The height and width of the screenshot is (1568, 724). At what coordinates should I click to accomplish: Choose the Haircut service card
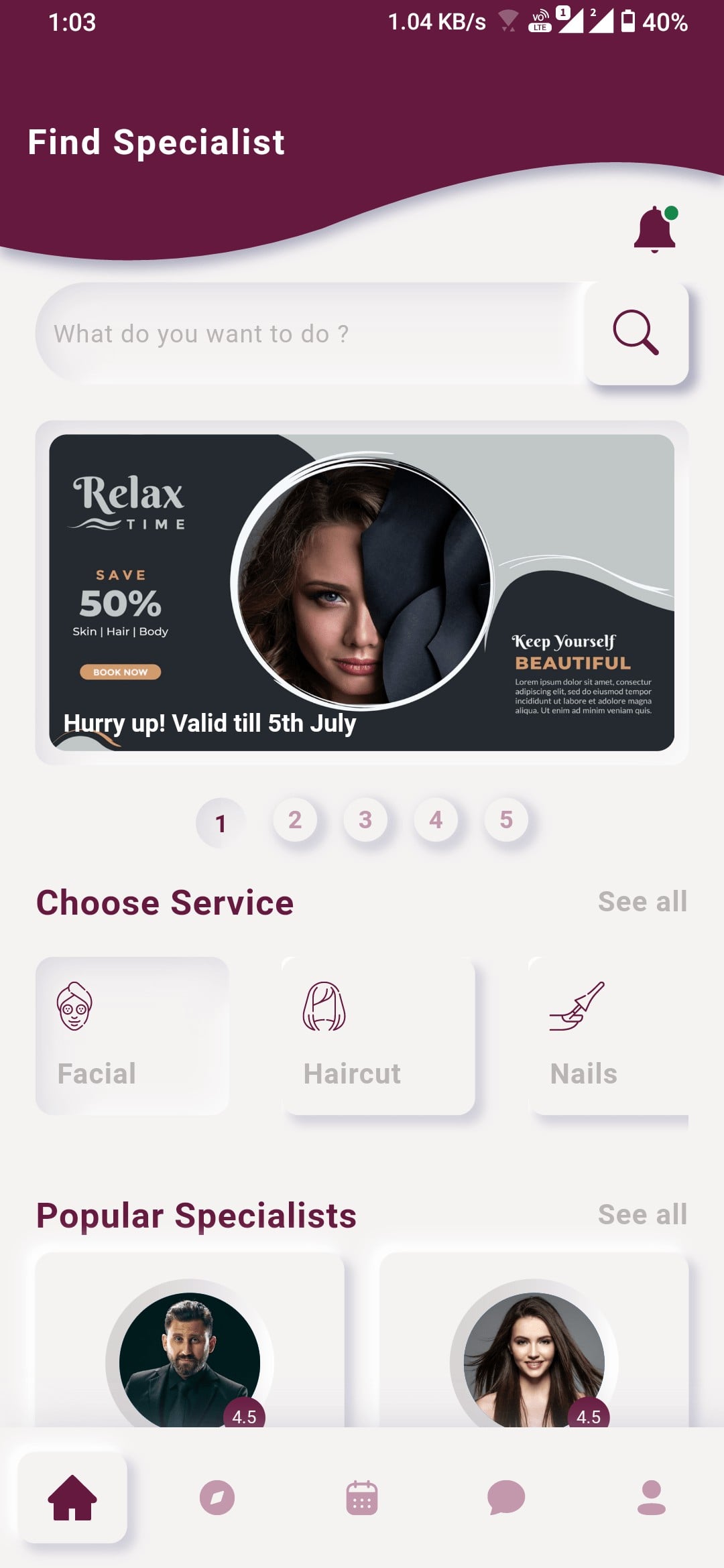pyautogui.click(x=378, y=1035)
